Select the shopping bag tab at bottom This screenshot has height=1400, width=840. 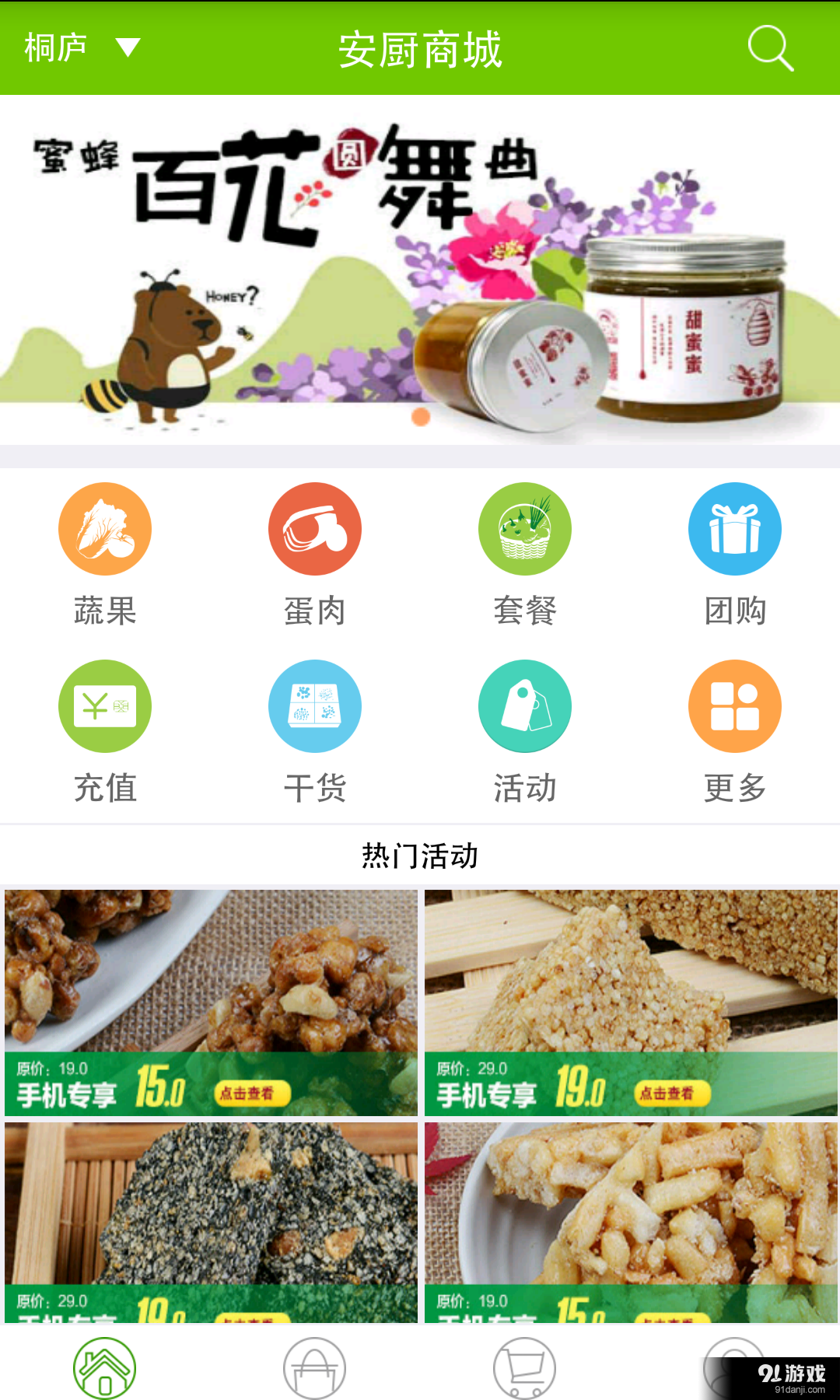(315, 1369)
